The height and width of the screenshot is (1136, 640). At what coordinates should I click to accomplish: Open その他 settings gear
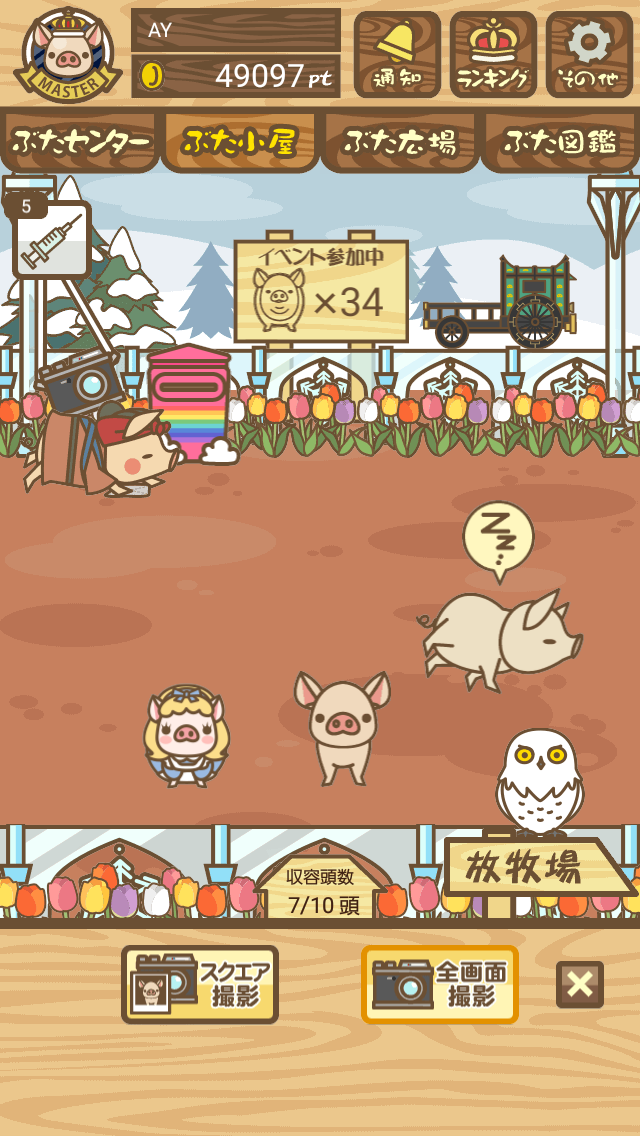coord(589,54)
